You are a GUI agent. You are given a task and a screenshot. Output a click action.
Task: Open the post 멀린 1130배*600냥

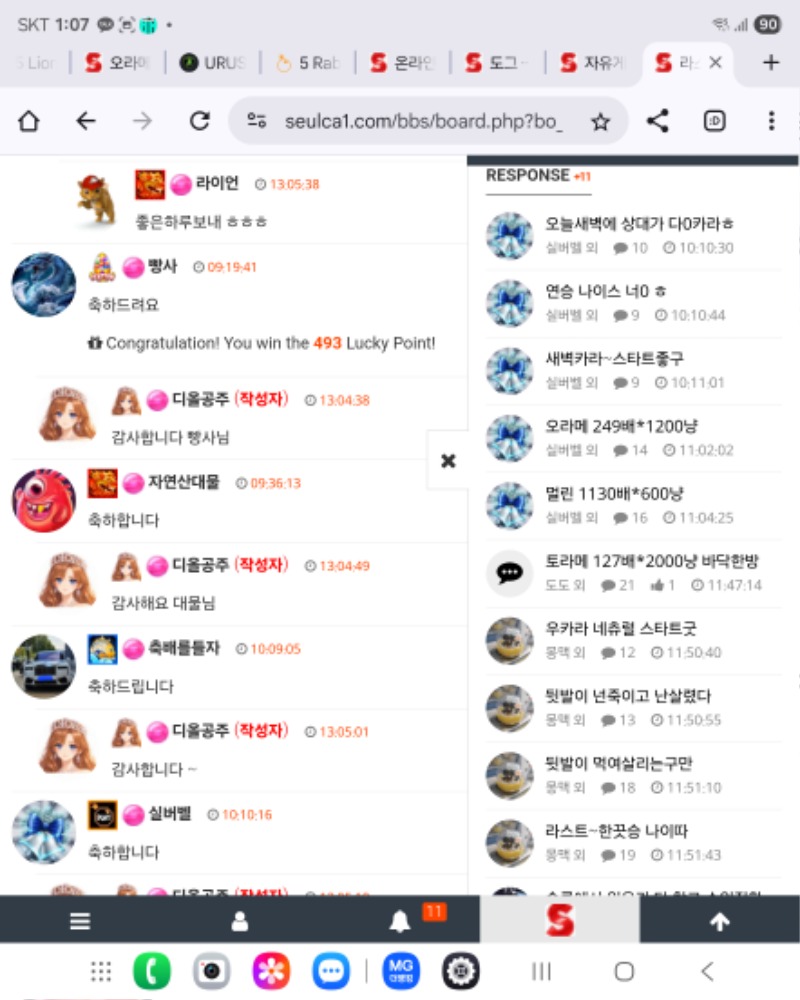click(614, 493)
